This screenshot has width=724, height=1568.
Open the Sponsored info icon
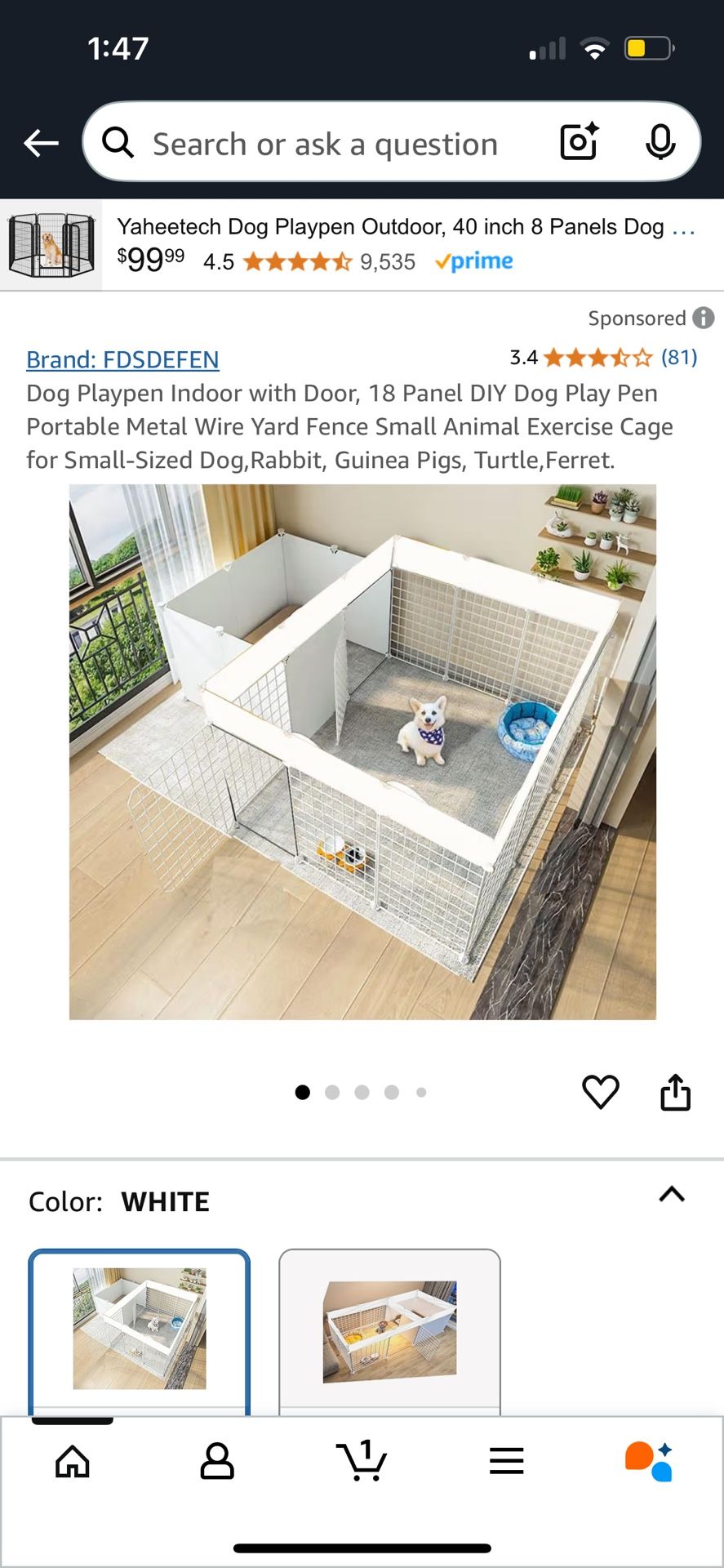point(704,318)
